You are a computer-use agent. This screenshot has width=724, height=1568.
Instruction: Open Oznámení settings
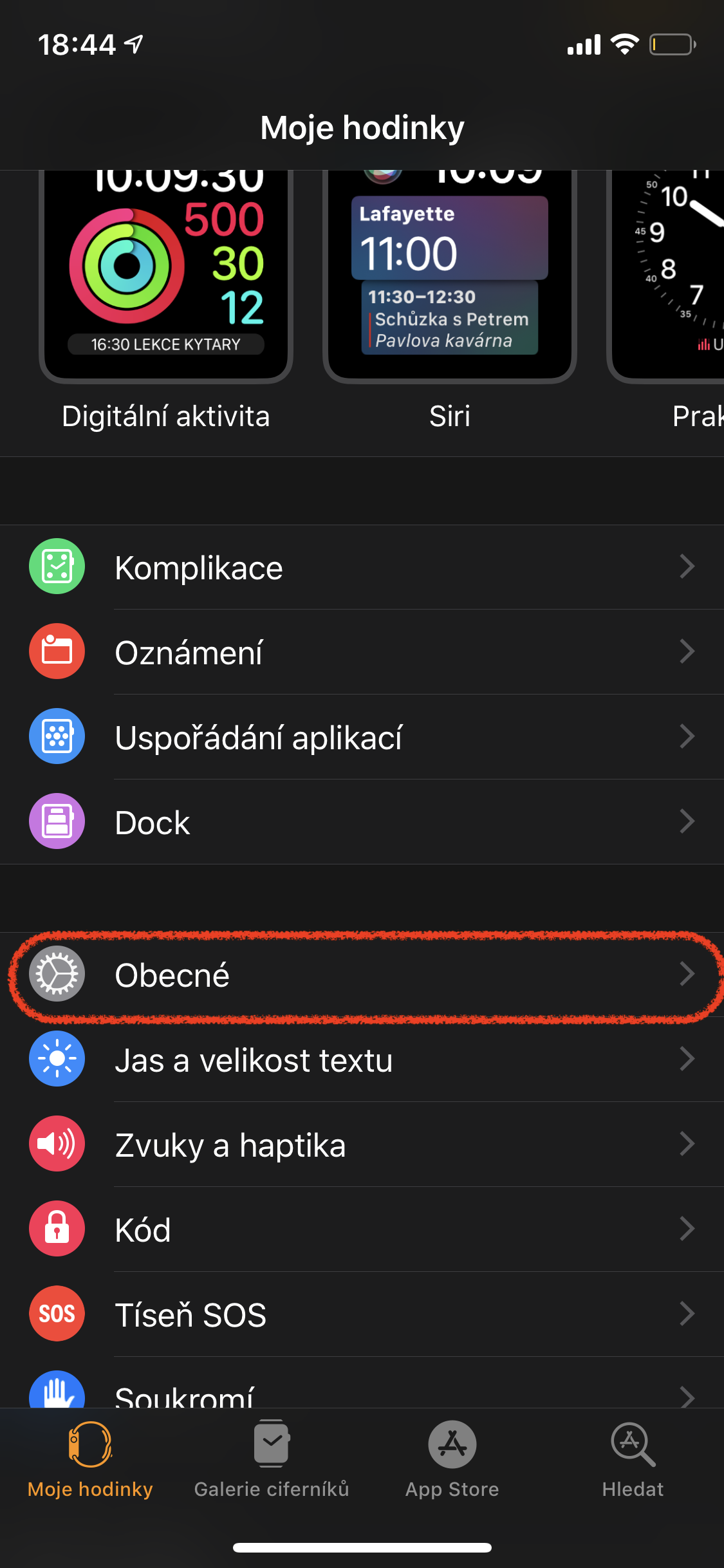[362, 652]
